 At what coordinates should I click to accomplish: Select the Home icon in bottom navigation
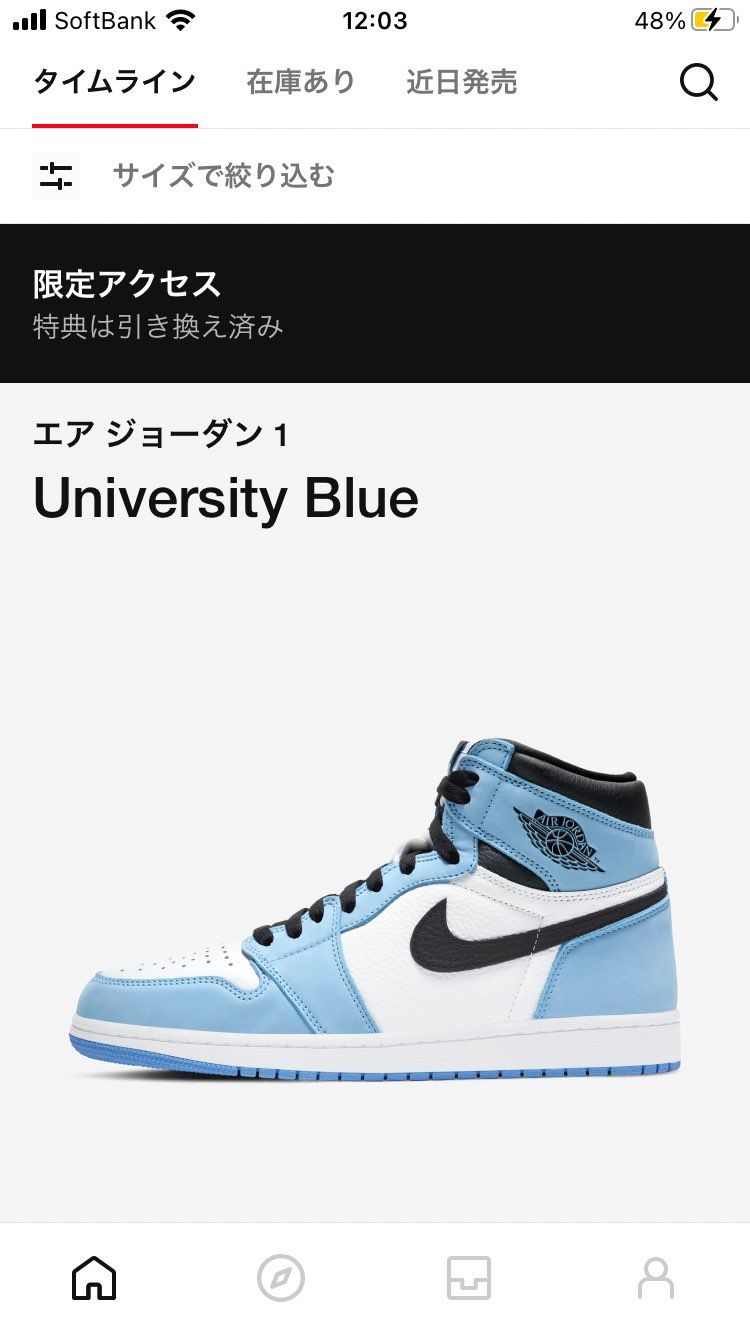pyautogui.click(x=94, y=1277)
